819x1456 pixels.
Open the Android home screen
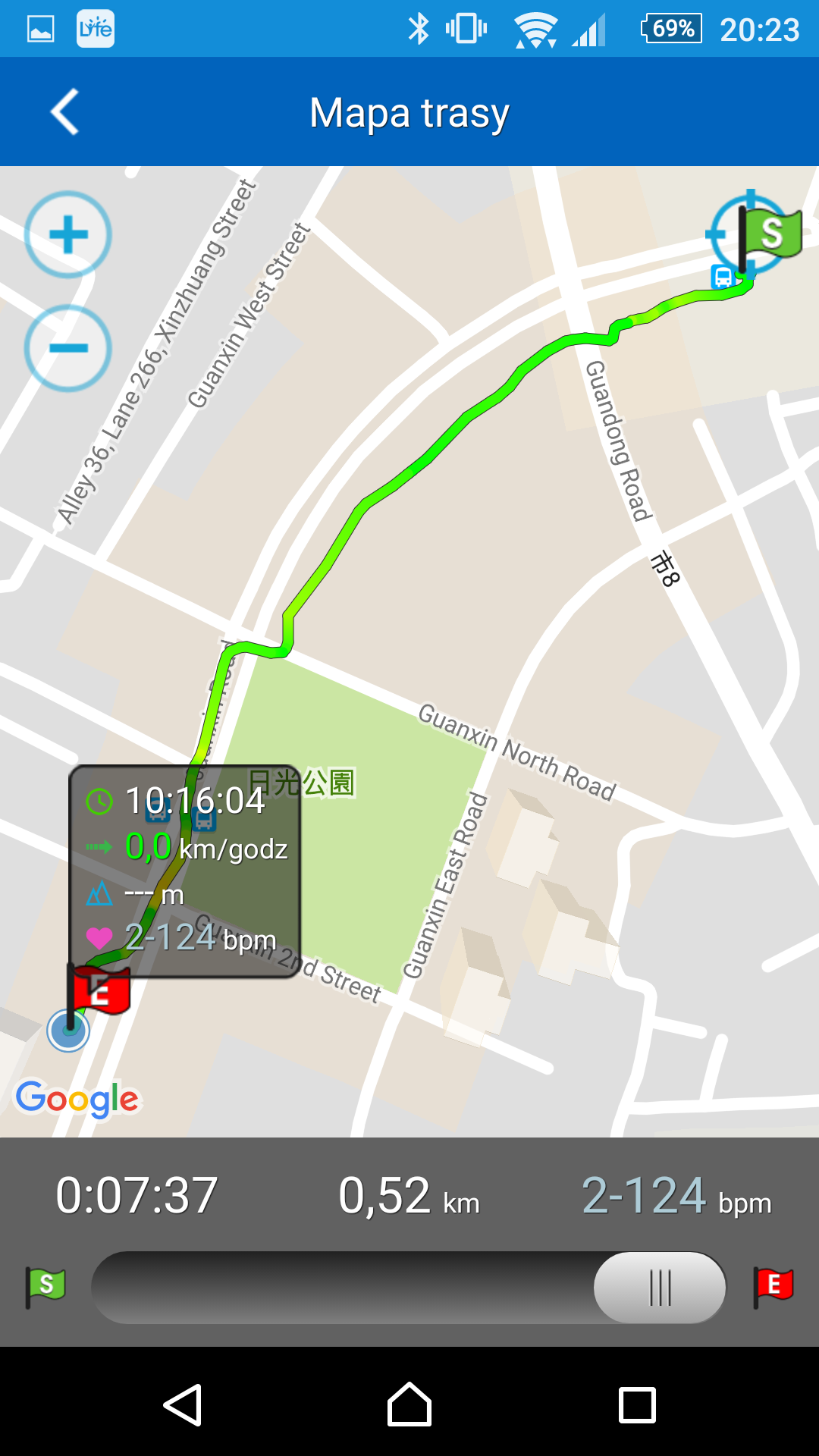pos(409,1405)
